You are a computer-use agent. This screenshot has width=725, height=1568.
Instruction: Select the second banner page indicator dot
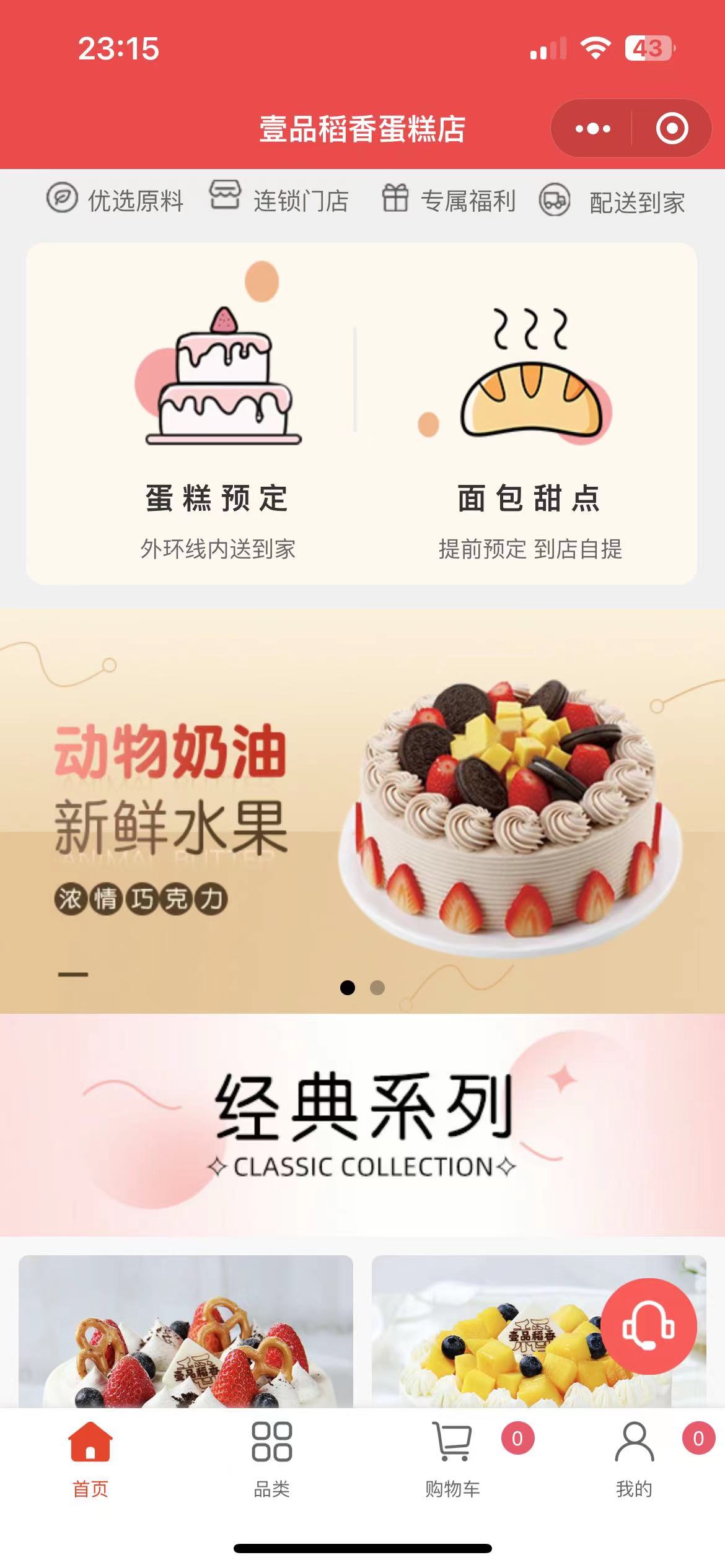tap(377, 988)
